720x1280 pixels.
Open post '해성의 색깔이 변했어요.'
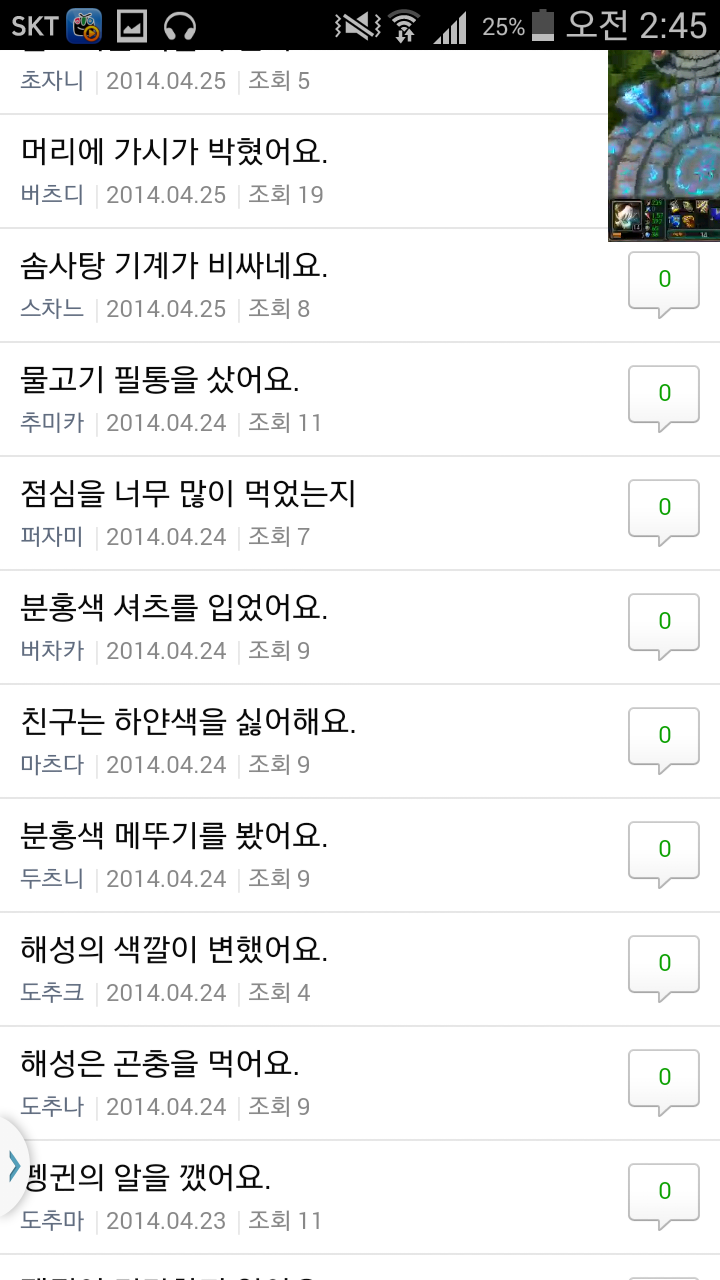[175, 950]
